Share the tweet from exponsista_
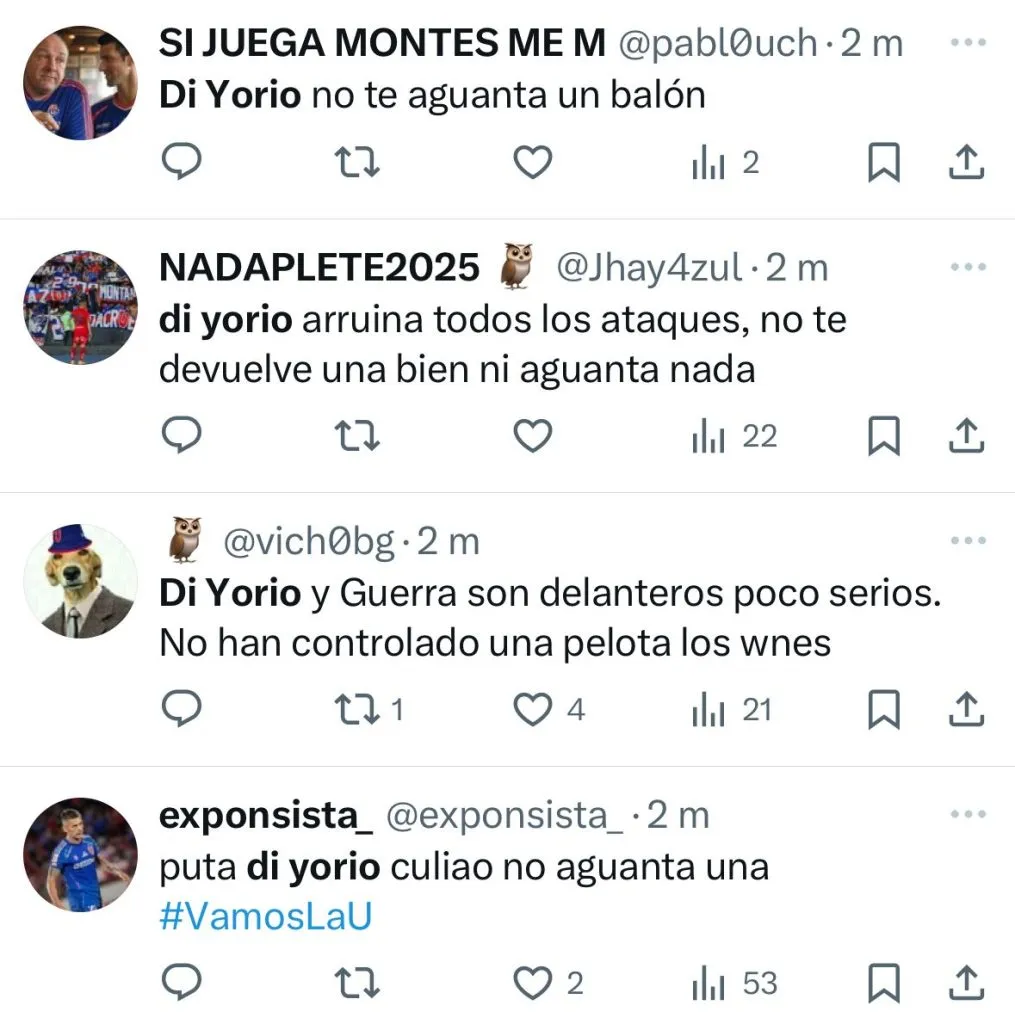 (x=966, y=983)
